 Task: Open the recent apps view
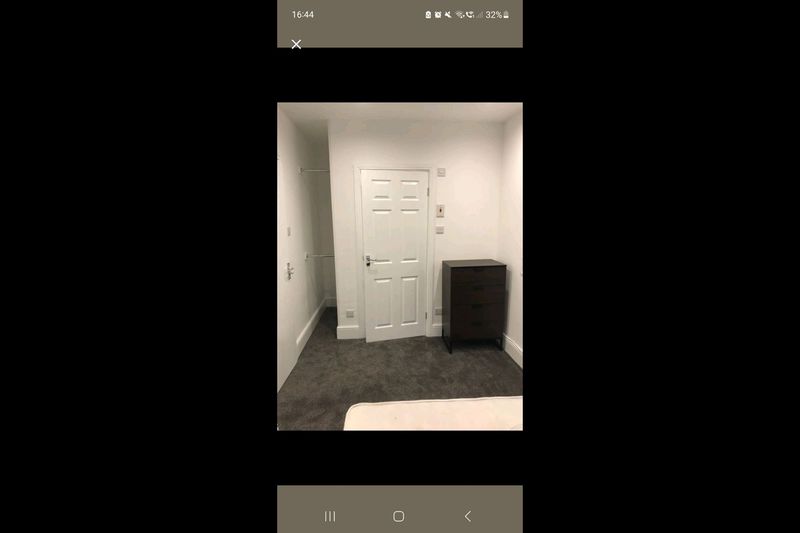pos(330,516)
